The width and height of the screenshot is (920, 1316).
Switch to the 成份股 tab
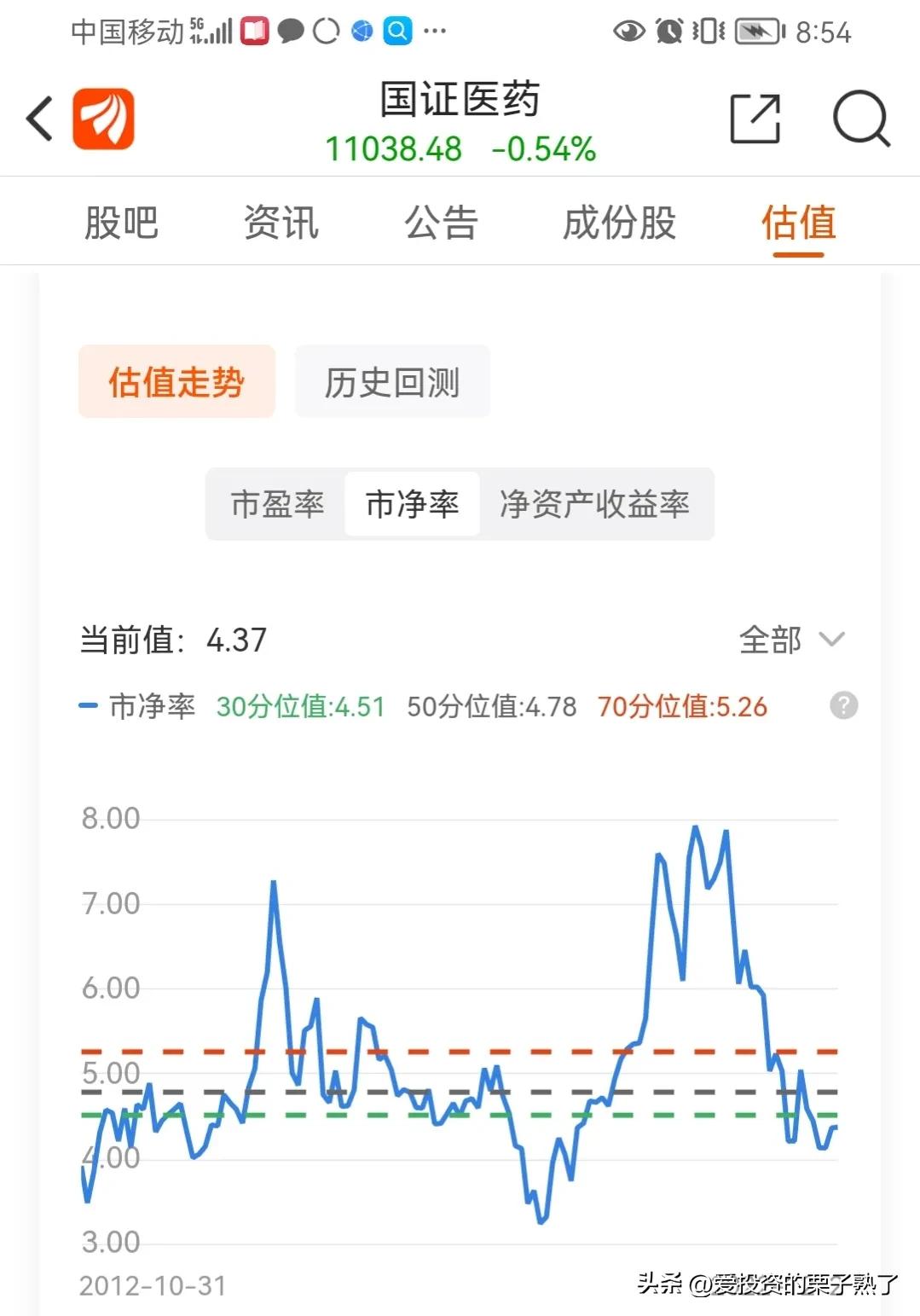click(622, 222)
